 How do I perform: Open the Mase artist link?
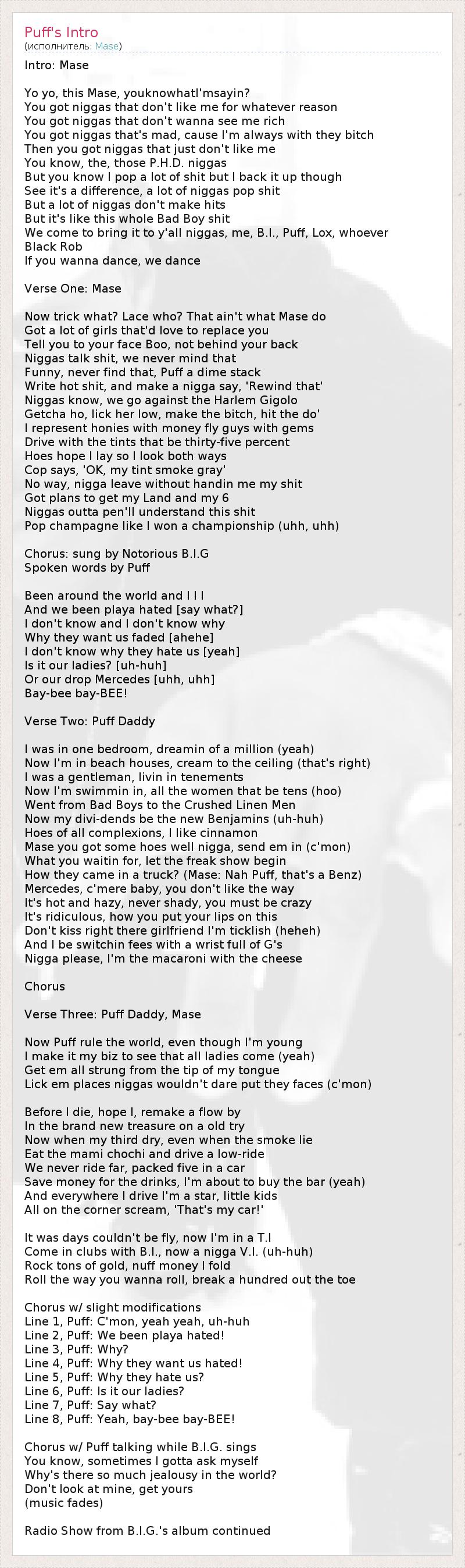pos(106,47)
